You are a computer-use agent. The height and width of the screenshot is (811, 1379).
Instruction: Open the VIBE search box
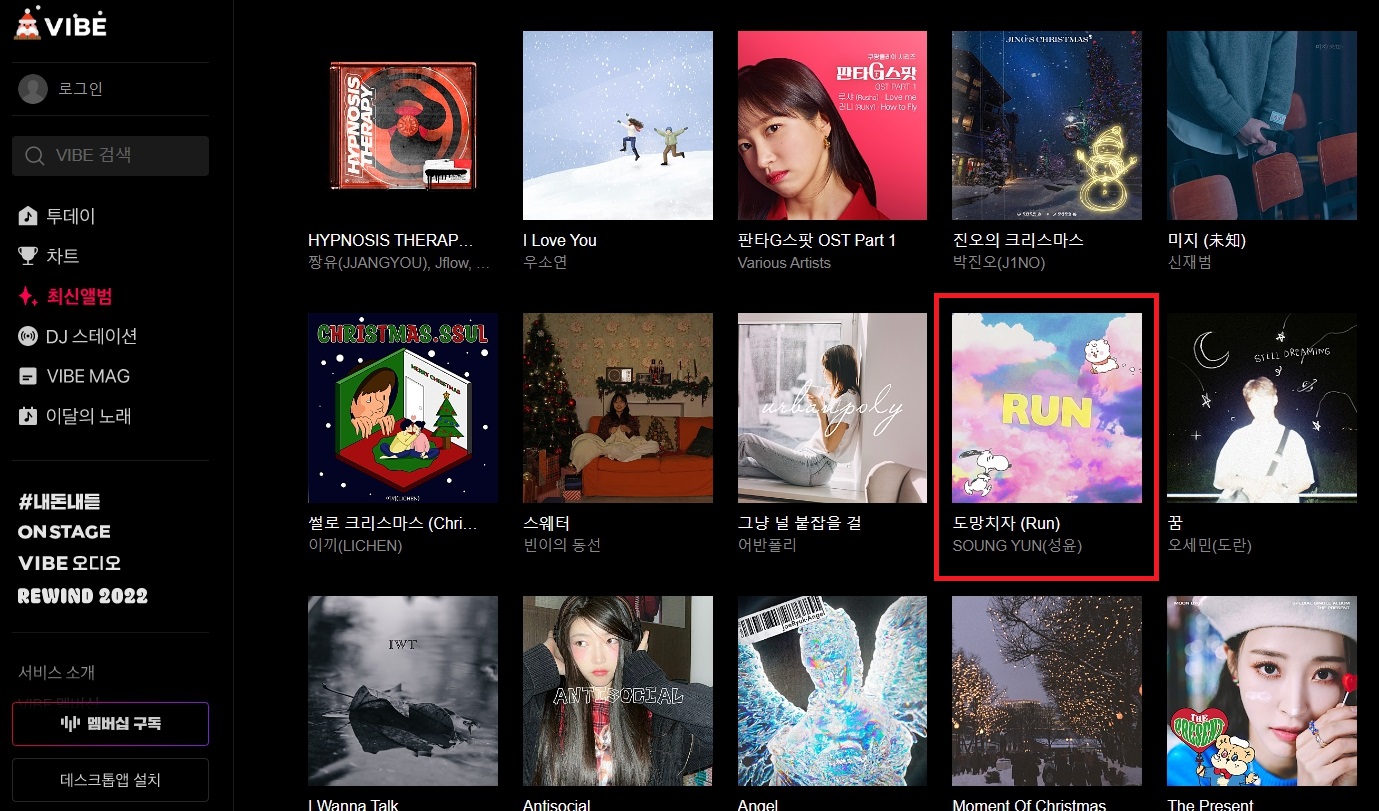pos(110,156)
